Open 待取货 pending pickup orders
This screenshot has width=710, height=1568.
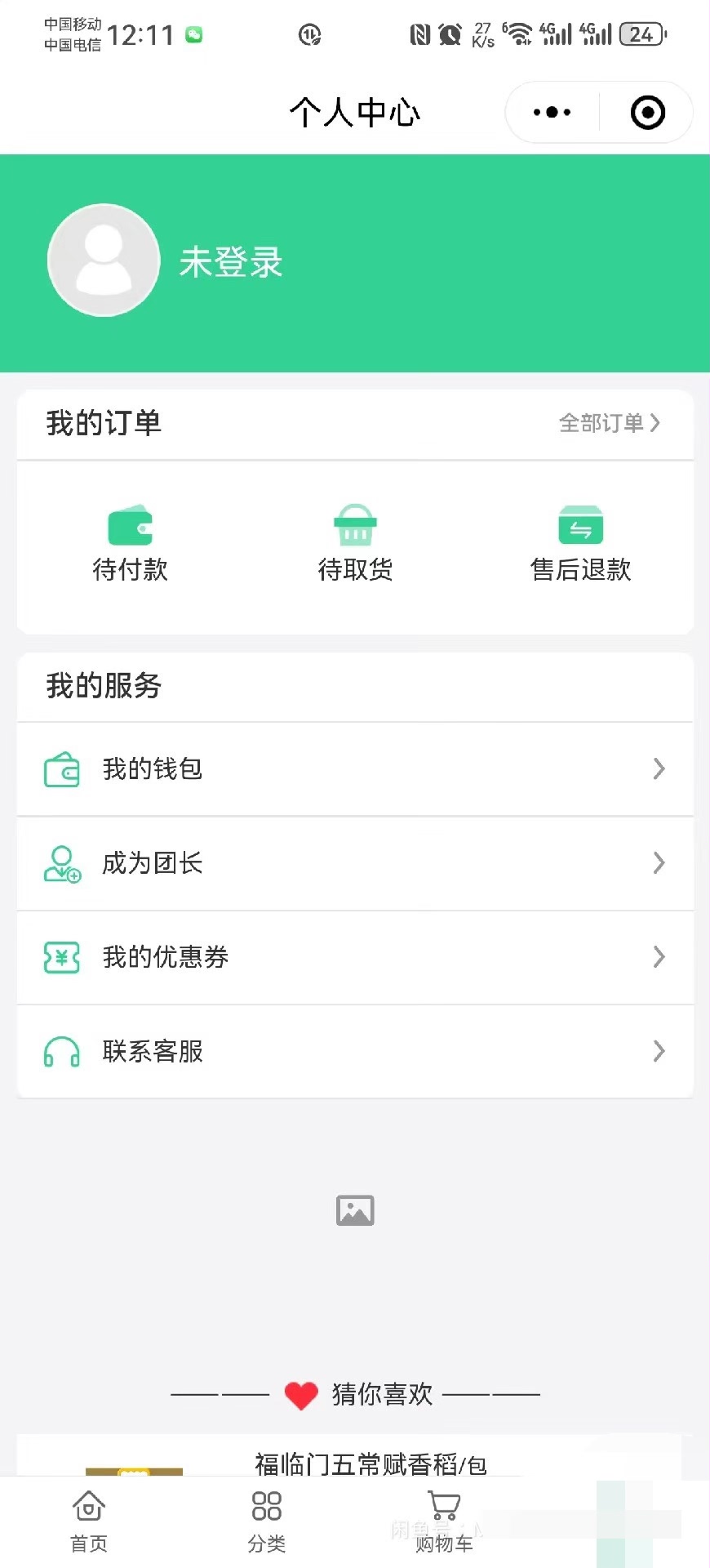(355, 543)
